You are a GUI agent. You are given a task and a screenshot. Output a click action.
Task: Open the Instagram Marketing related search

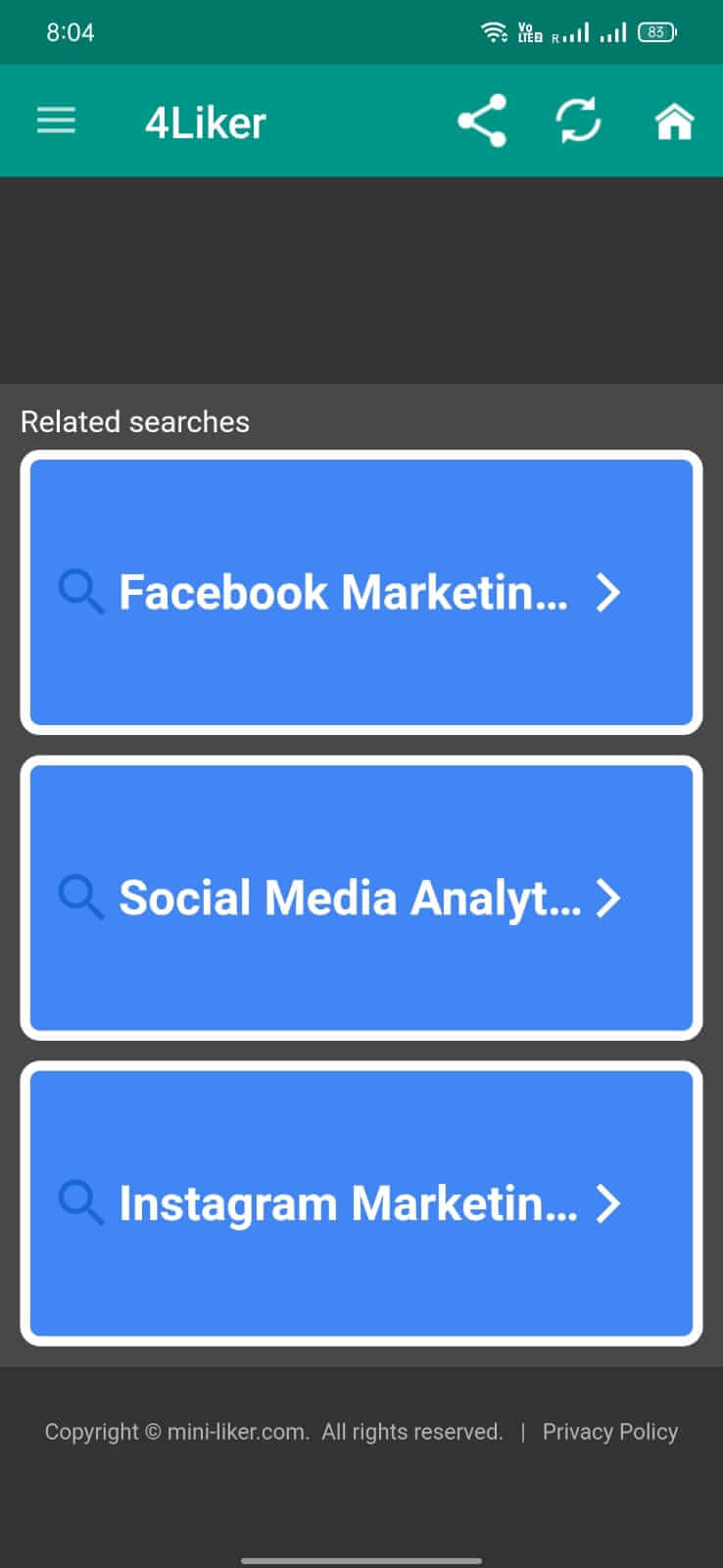point(361,1203)
